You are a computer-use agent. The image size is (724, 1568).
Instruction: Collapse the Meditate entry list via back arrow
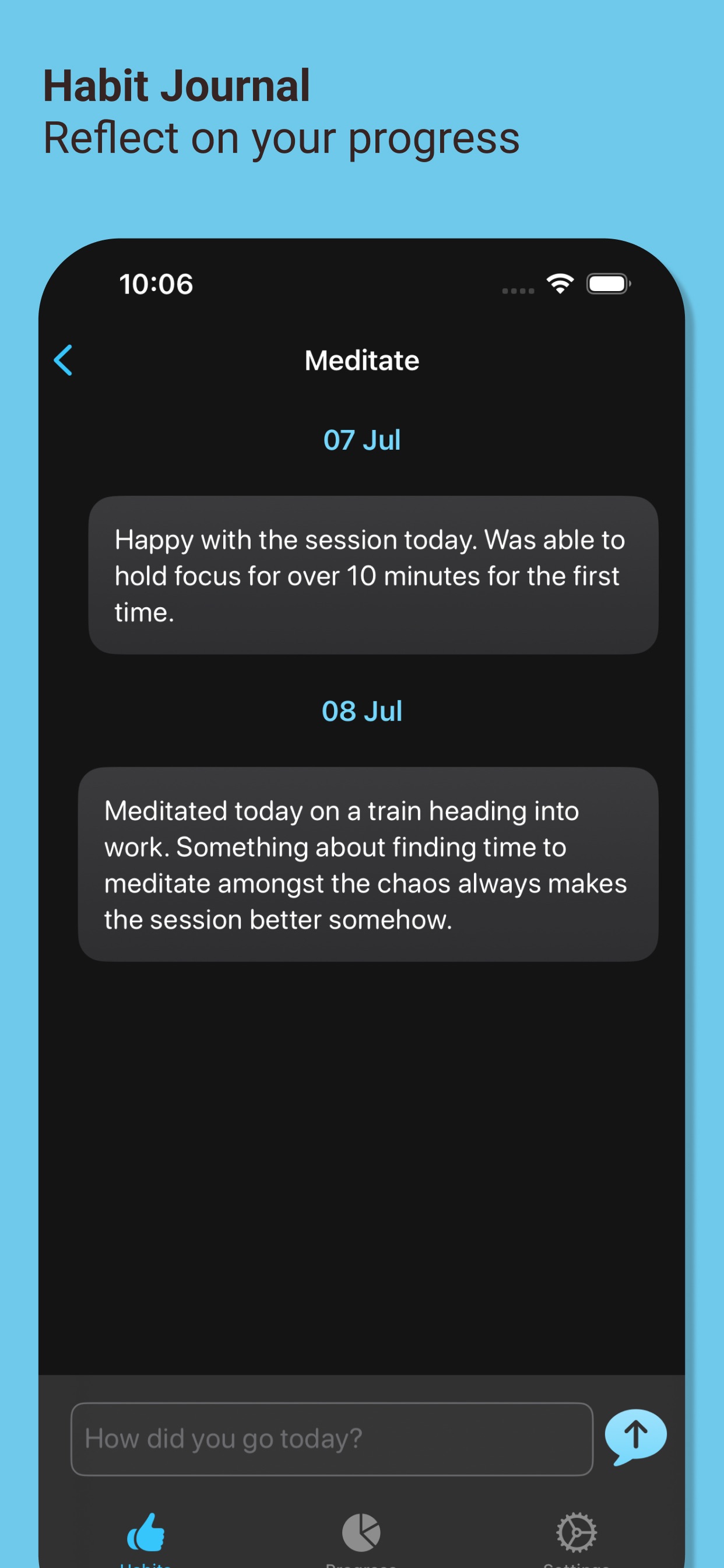click(x=64, y=360)
